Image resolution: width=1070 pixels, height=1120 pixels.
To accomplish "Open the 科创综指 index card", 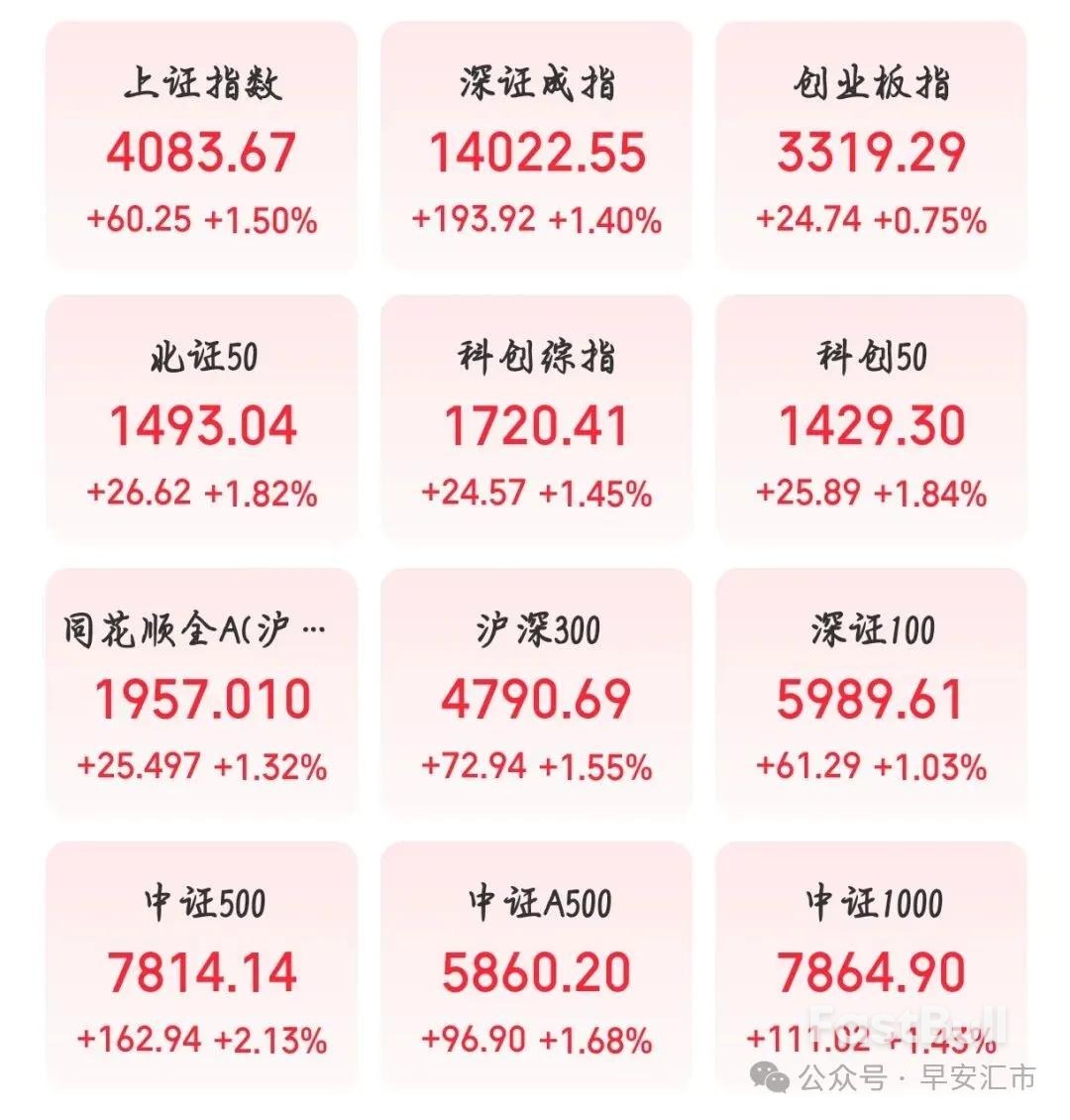I will 535,416.
